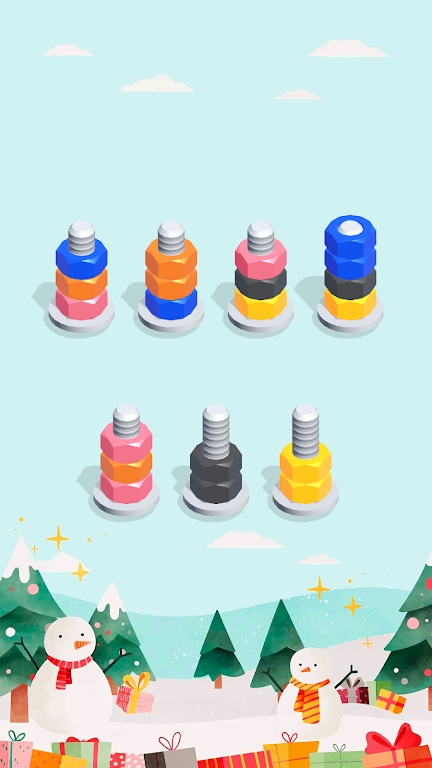Select the bolt holding only two yellow nuts
This screenshot has width=432, height=768.
pyautogui.click(x=306, y=460)
